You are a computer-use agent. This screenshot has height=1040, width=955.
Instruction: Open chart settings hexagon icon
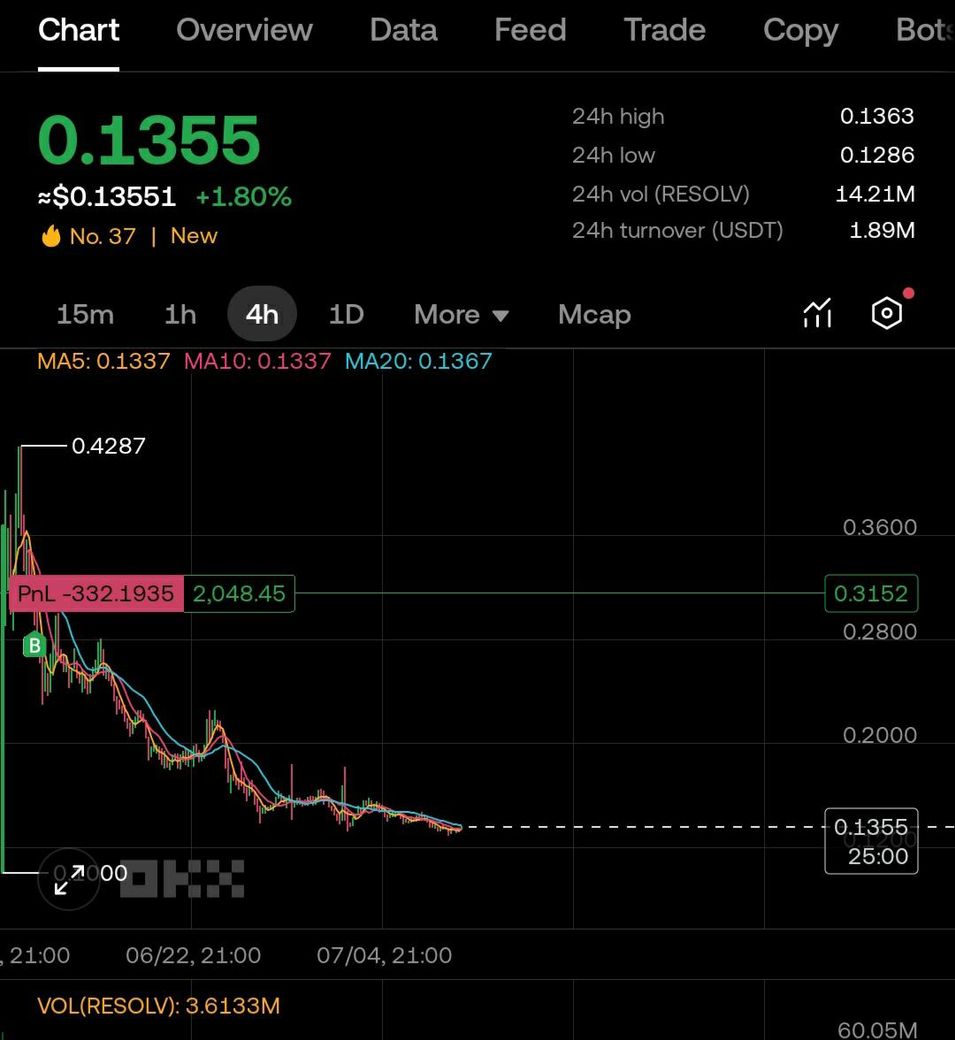tap(887, 314)
